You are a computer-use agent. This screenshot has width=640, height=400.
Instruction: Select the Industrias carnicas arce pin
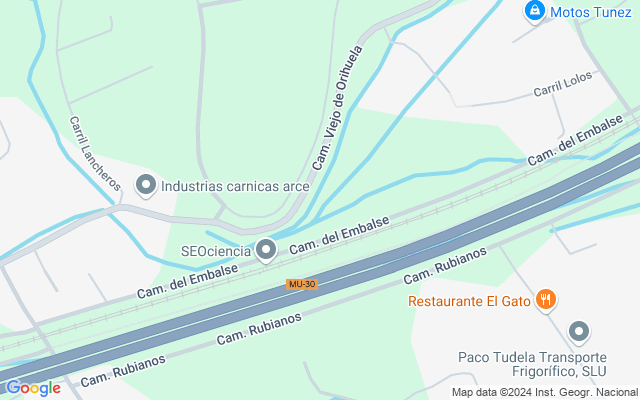(146, 185)
